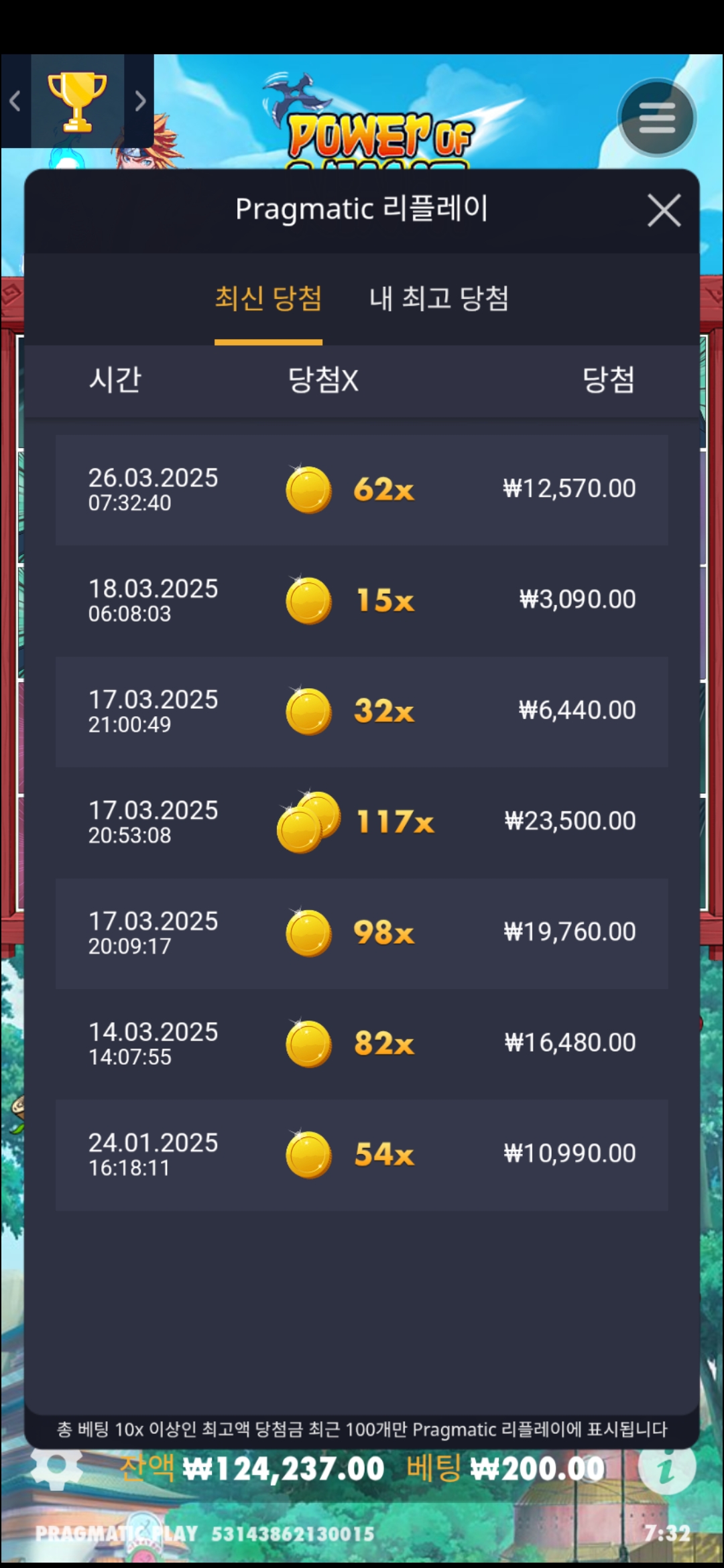The width and height of the screenshot is (724, 1568).
Task: Open replay of 54x win ₩10,990.00
Action: click(x=362, y=1155)
